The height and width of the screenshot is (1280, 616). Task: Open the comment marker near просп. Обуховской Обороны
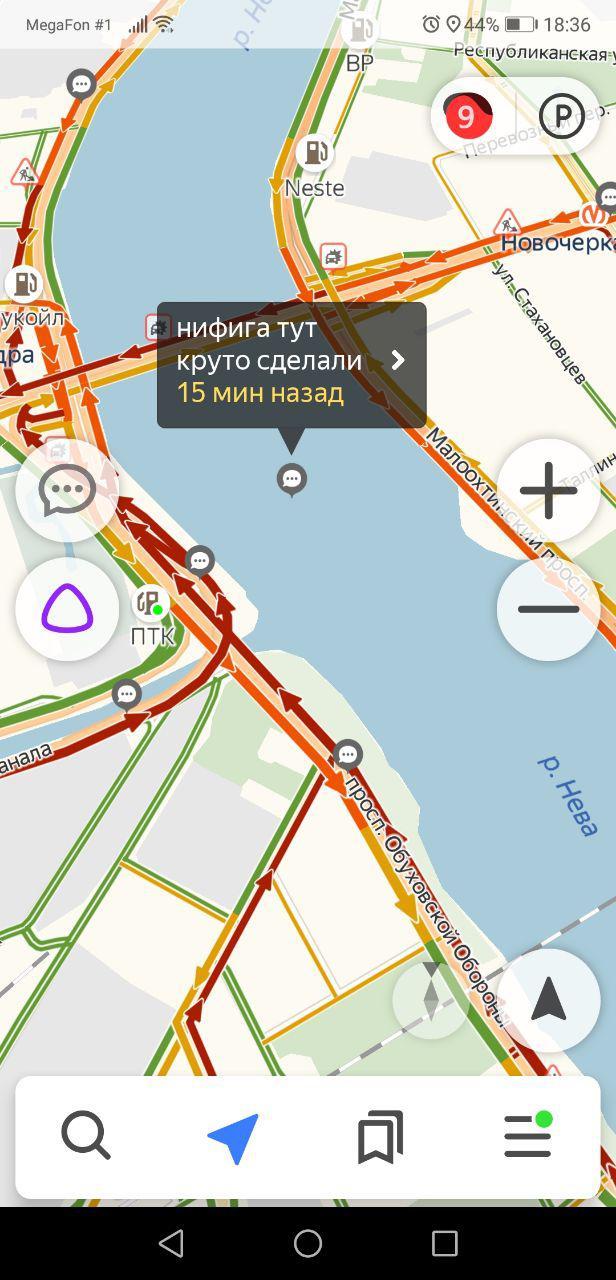347,755
